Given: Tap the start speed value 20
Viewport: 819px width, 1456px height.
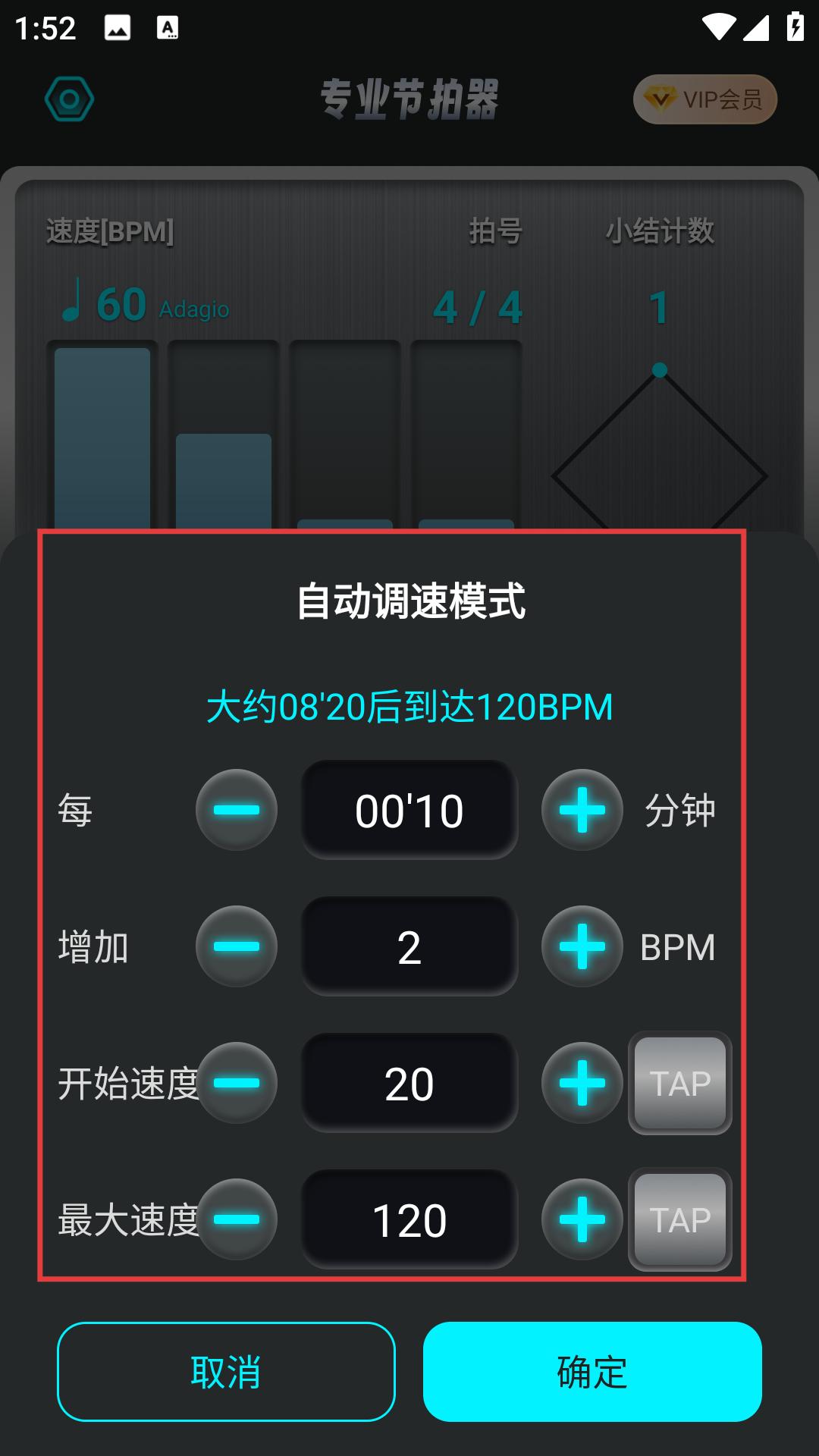Looking at the screenshot, I should point(409,1083).
